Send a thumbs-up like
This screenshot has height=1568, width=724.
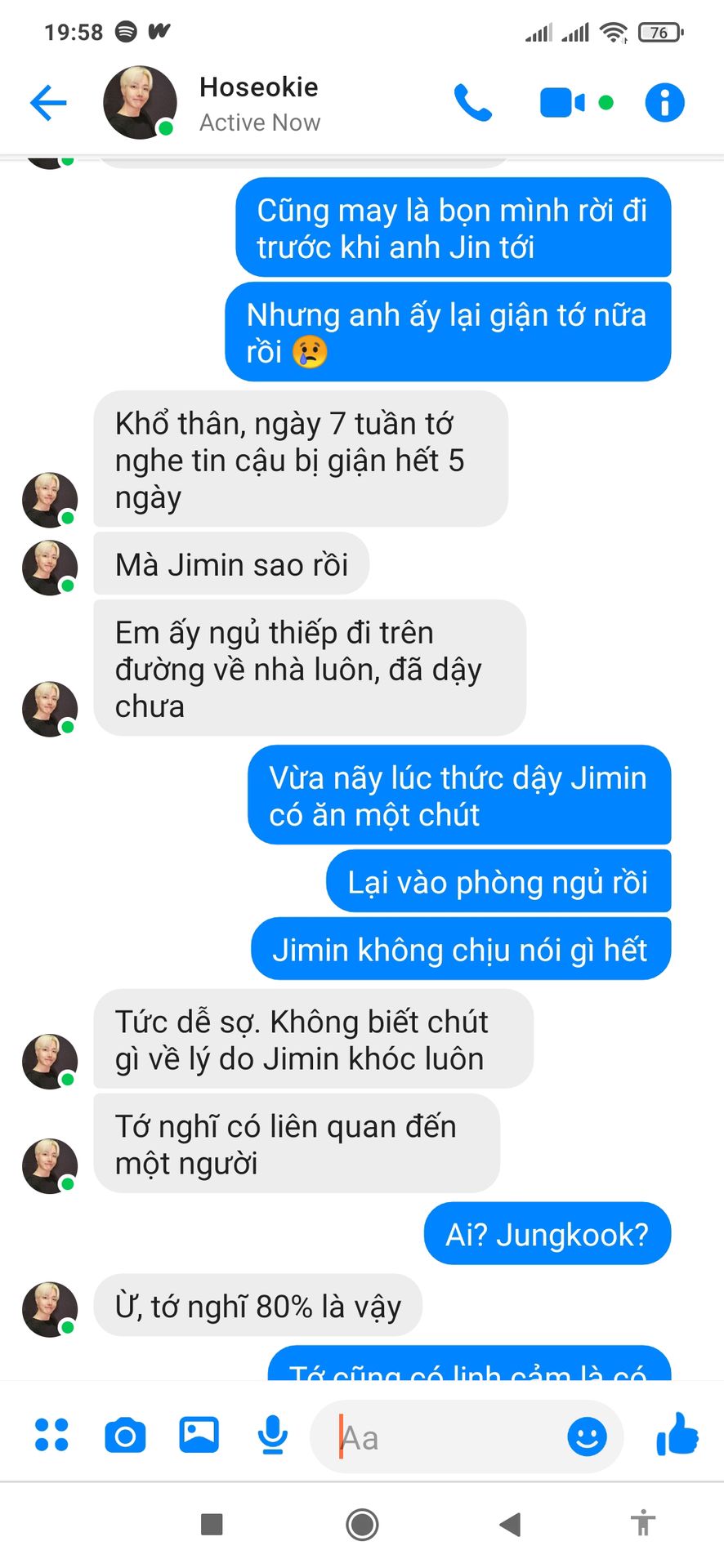pos(677,1435)
